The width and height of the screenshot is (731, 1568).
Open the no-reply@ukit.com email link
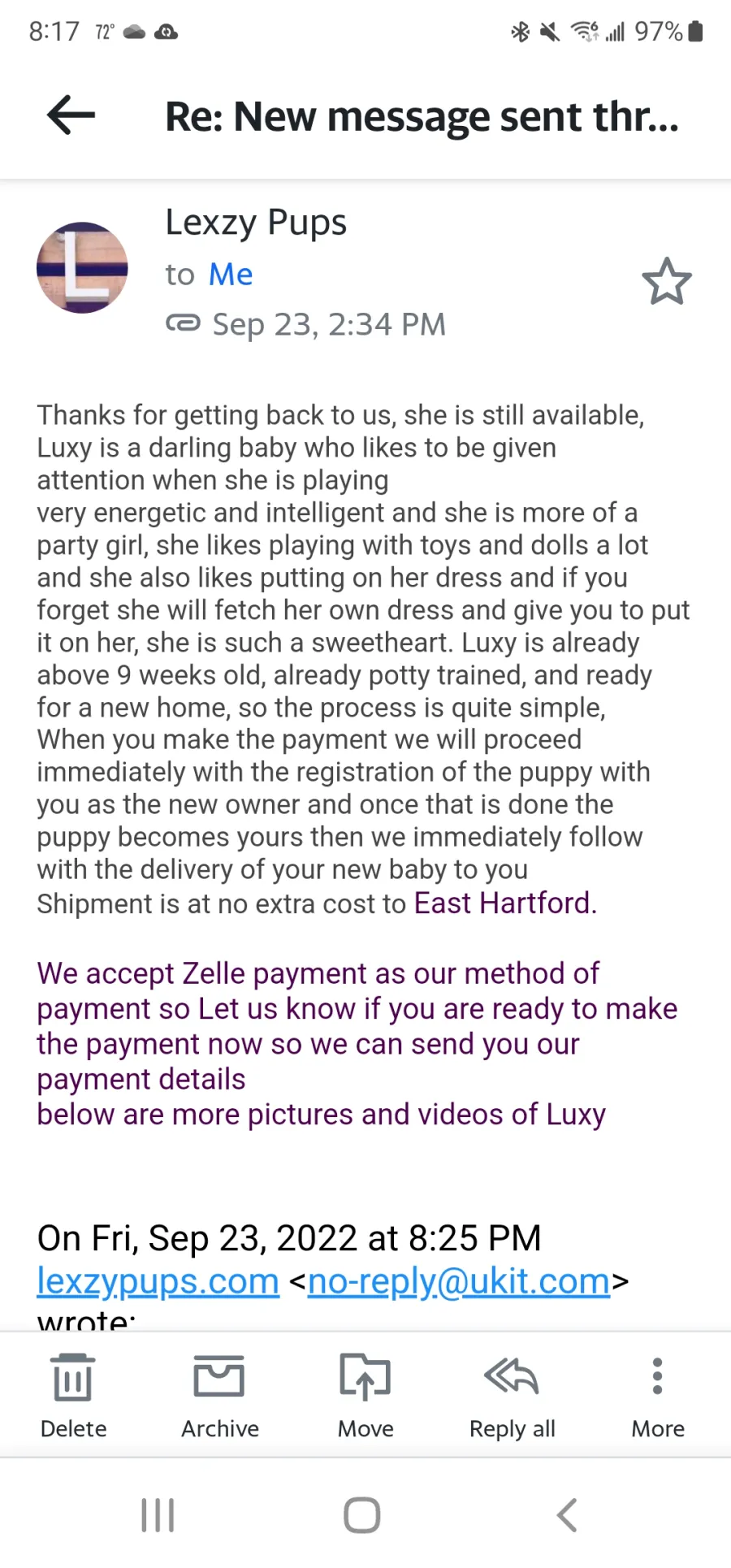click(x=459, y=1281)
